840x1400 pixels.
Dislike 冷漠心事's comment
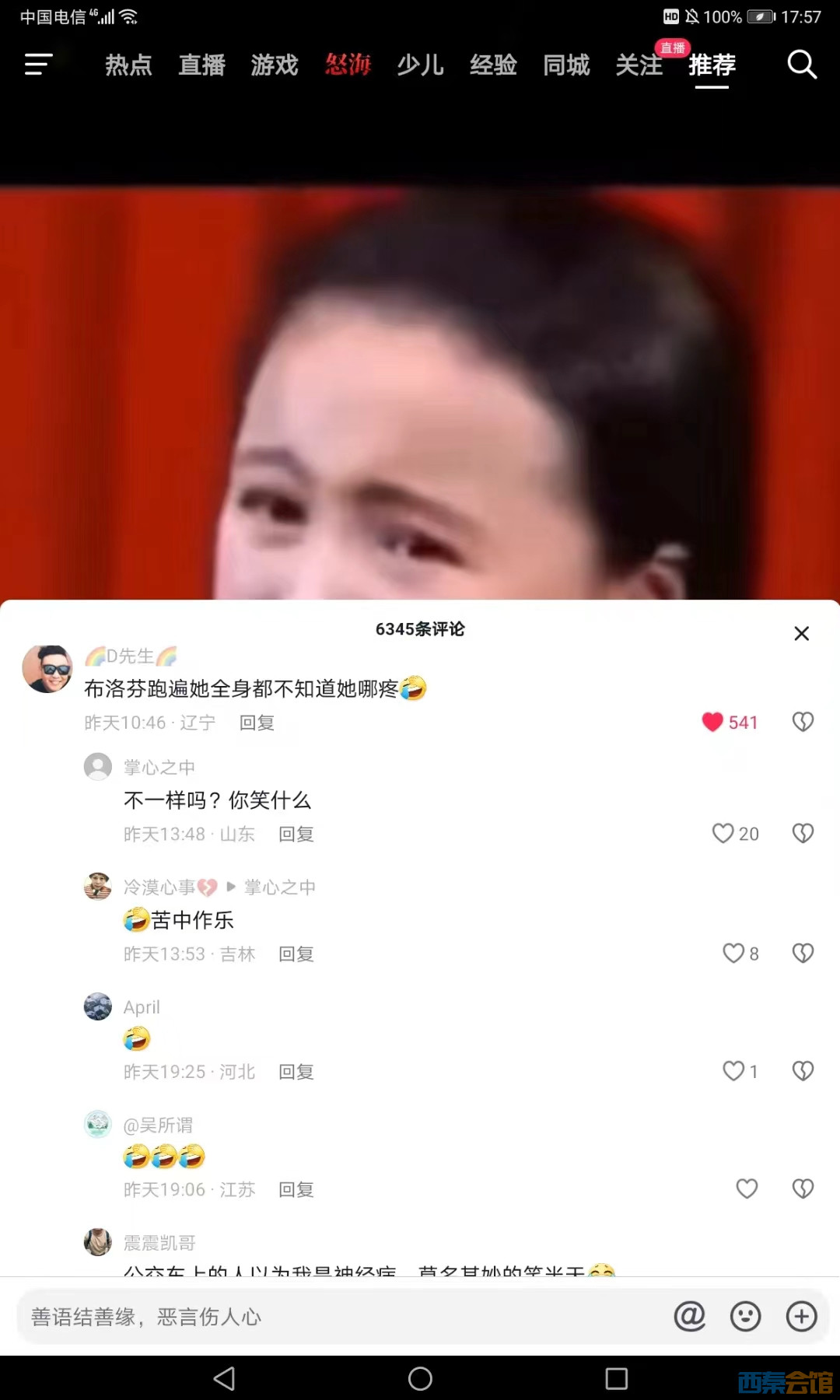click(803, 954)
